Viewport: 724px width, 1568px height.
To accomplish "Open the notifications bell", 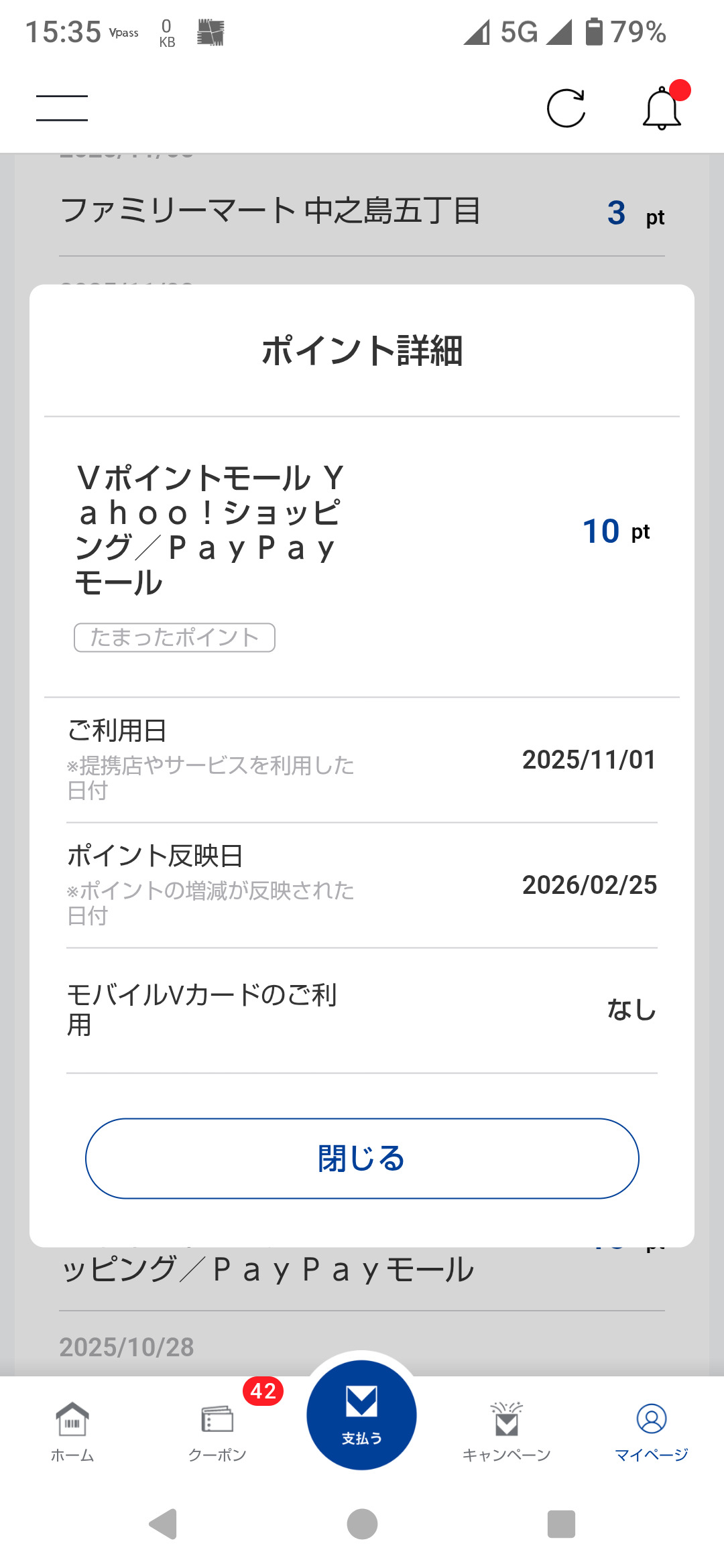I will click(662, 108).
